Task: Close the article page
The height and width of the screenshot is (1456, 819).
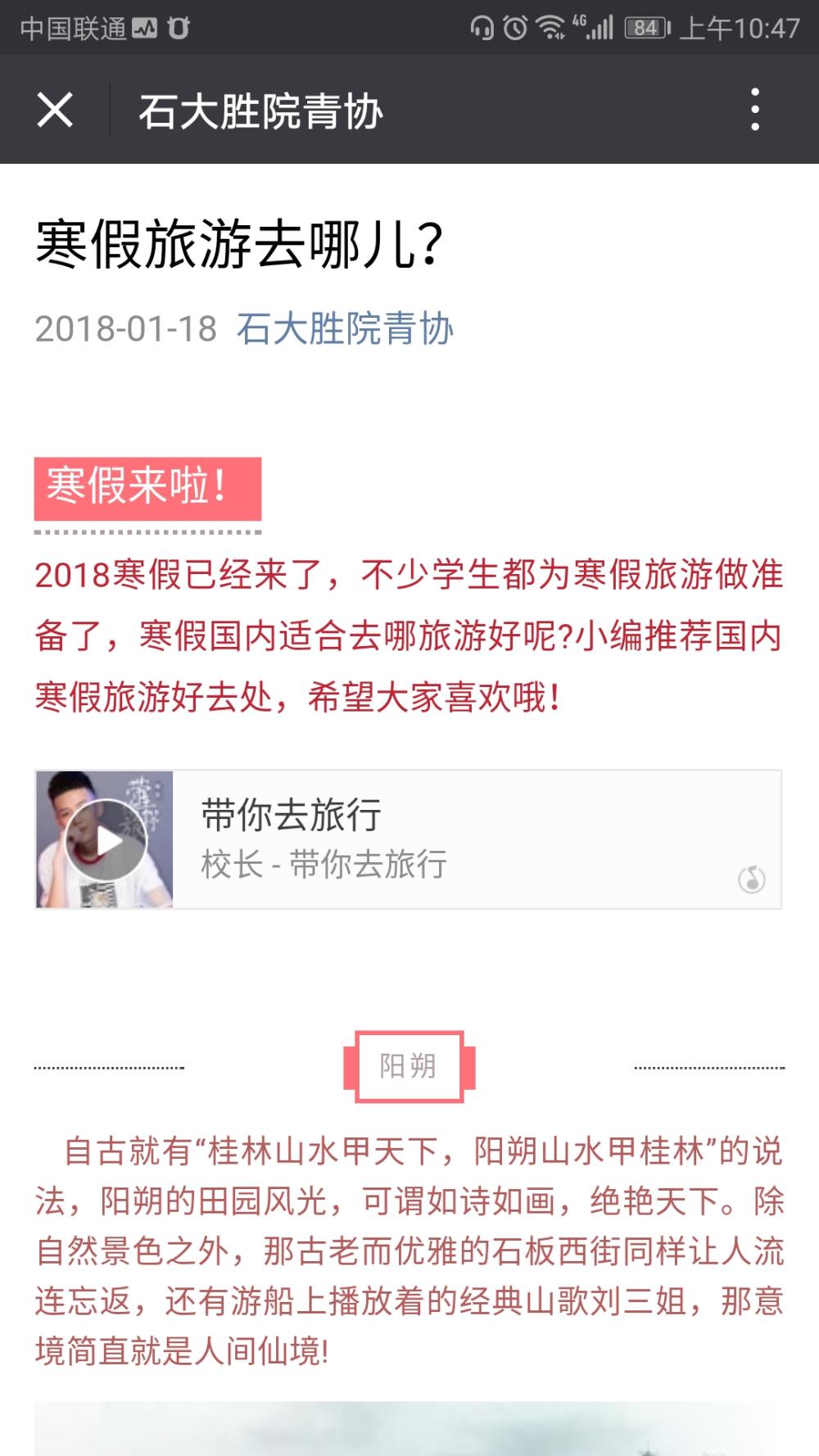Action: [x=55, y=110]
